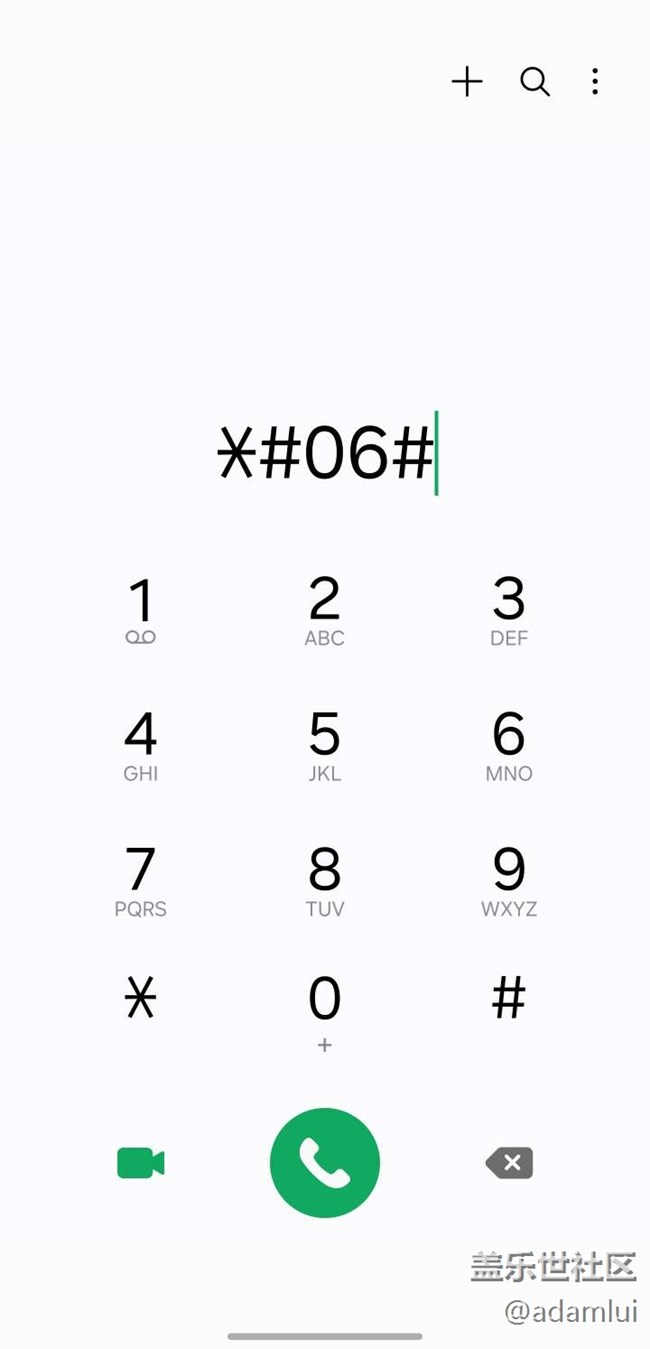
Task: Place the call with the green phone button
Action: 325,1163
